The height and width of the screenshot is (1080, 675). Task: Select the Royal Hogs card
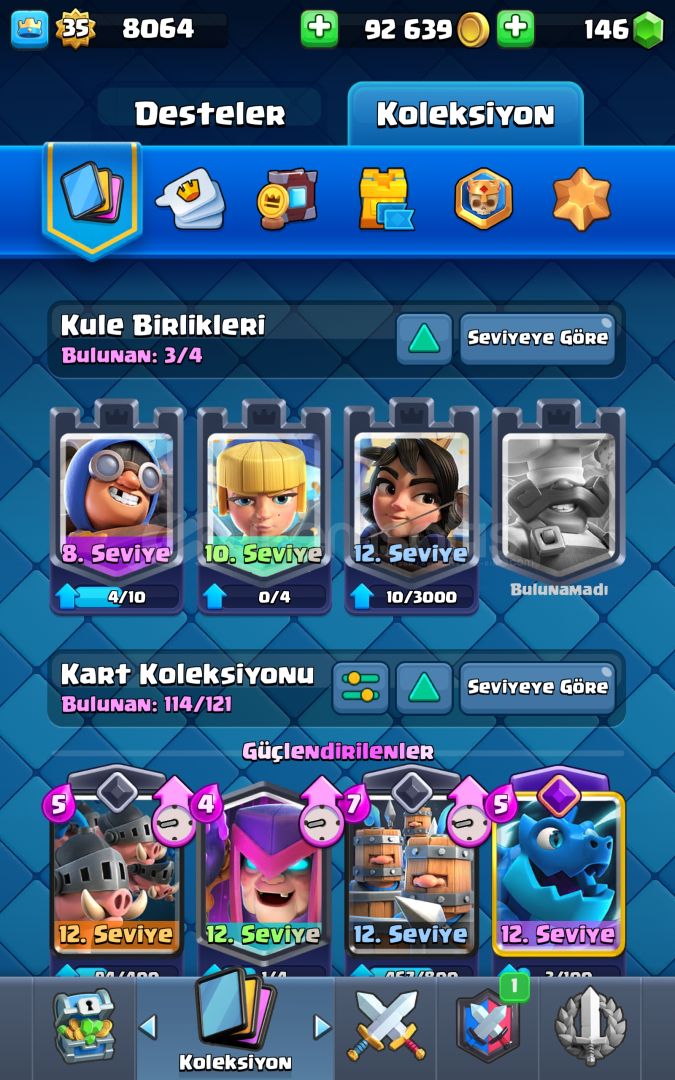click(116, 870)
